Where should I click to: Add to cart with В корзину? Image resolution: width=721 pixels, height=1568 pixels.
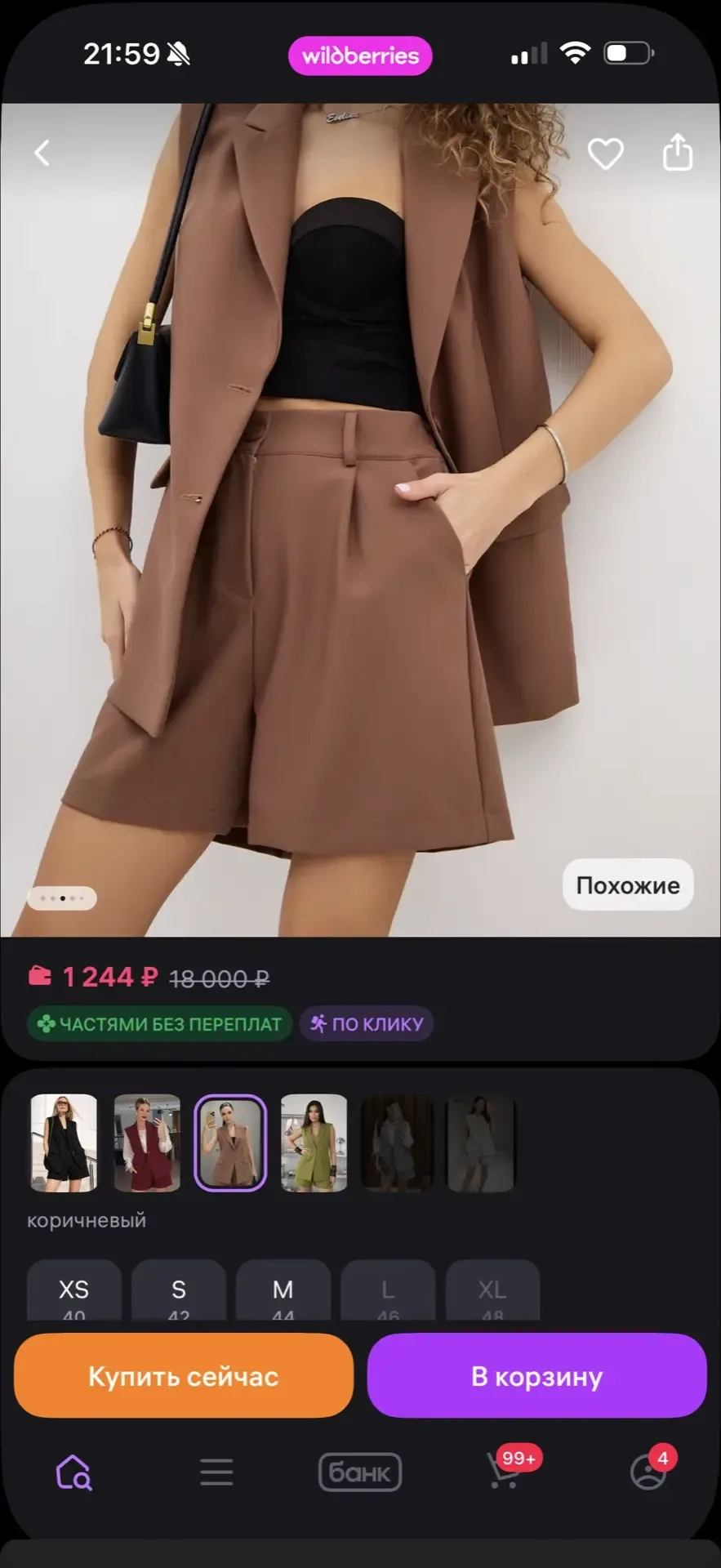[536, 1376]
